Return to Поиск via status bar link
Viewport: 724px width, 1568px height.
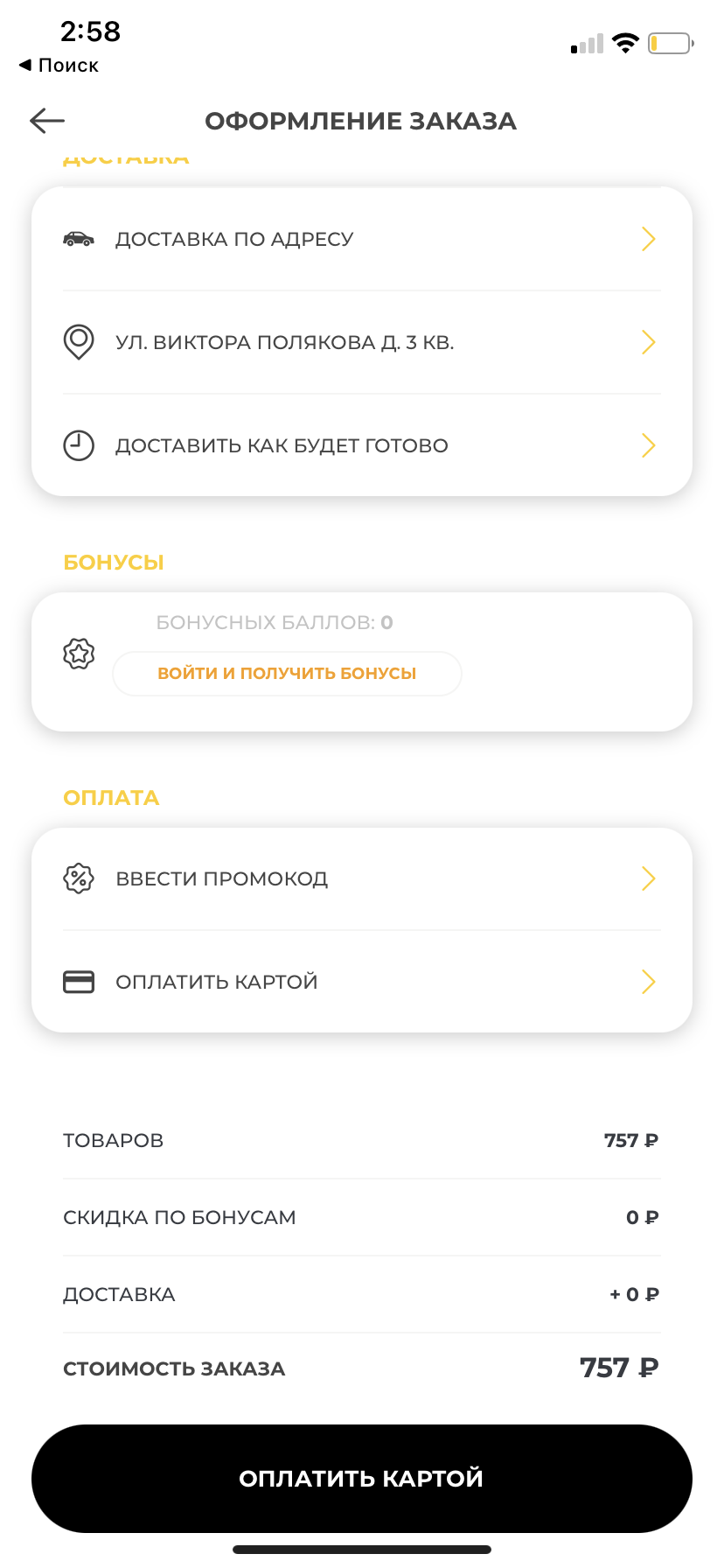(59, 66)
